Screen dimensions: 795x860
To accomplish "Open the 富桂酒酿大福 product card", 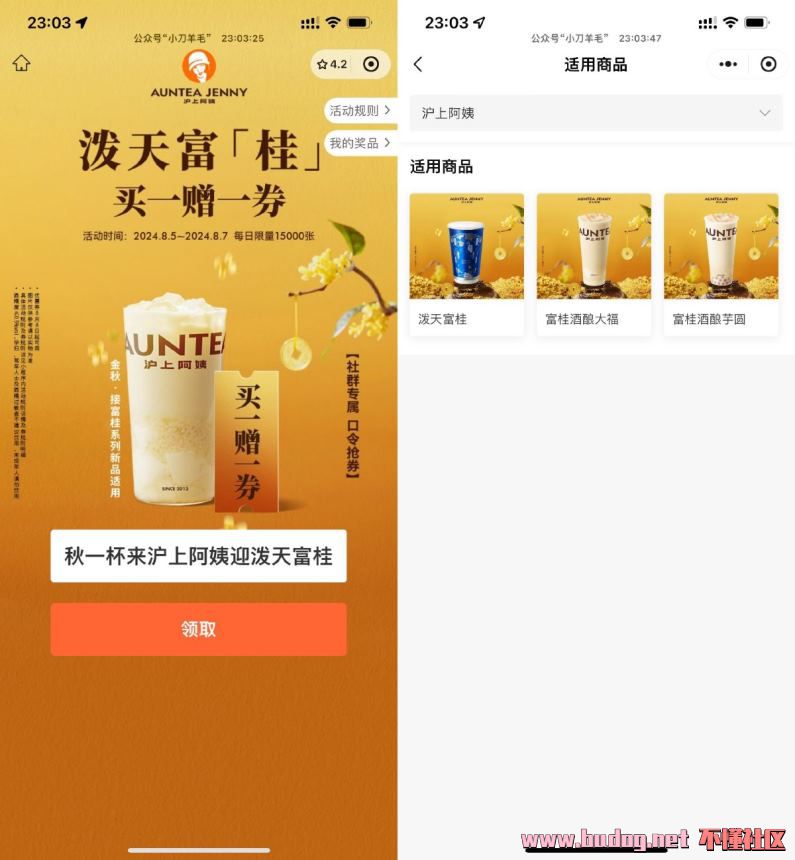I will pyautogui.click(x=593, y=264).
